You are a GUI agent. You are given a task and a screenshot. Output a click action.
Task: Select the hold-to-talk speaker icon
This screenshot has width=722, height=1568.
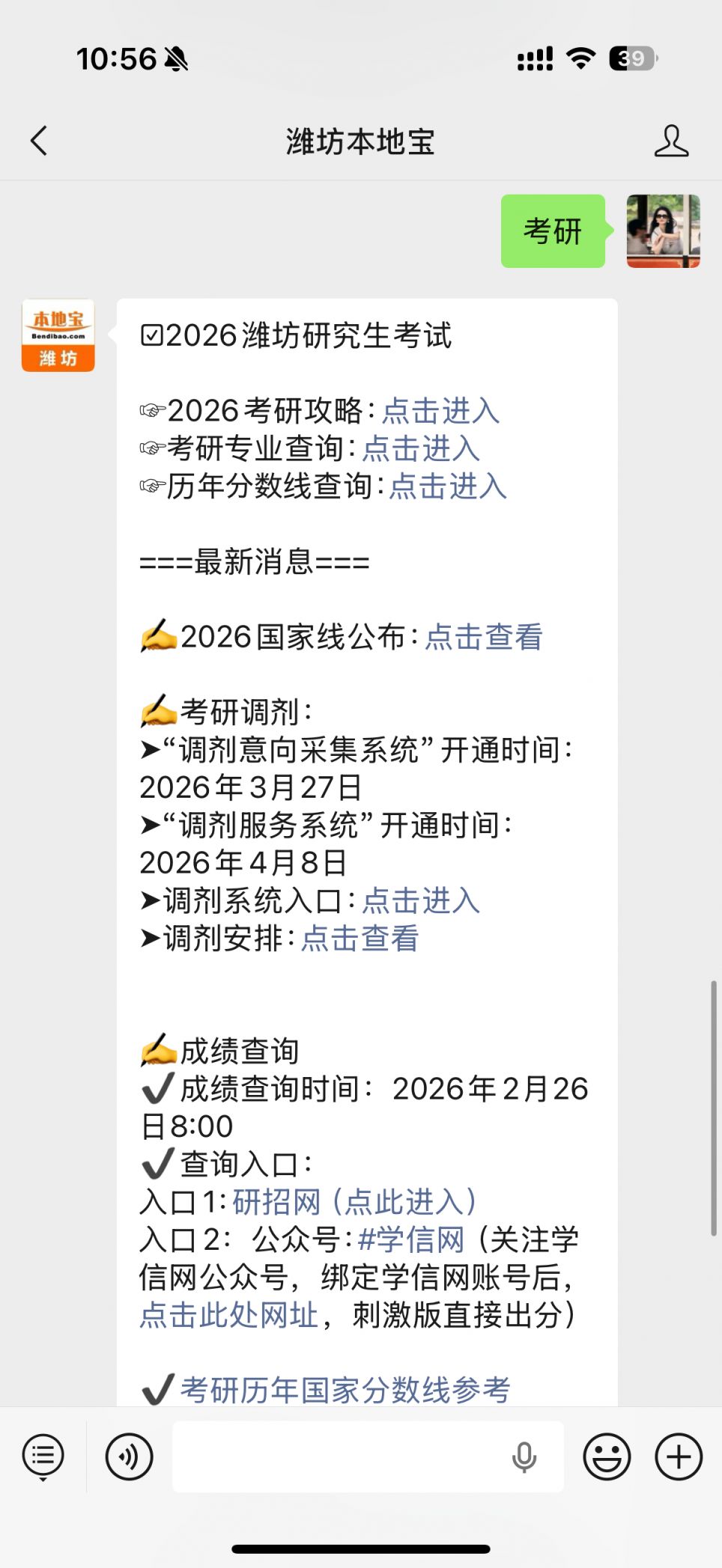coord(127,1456)
